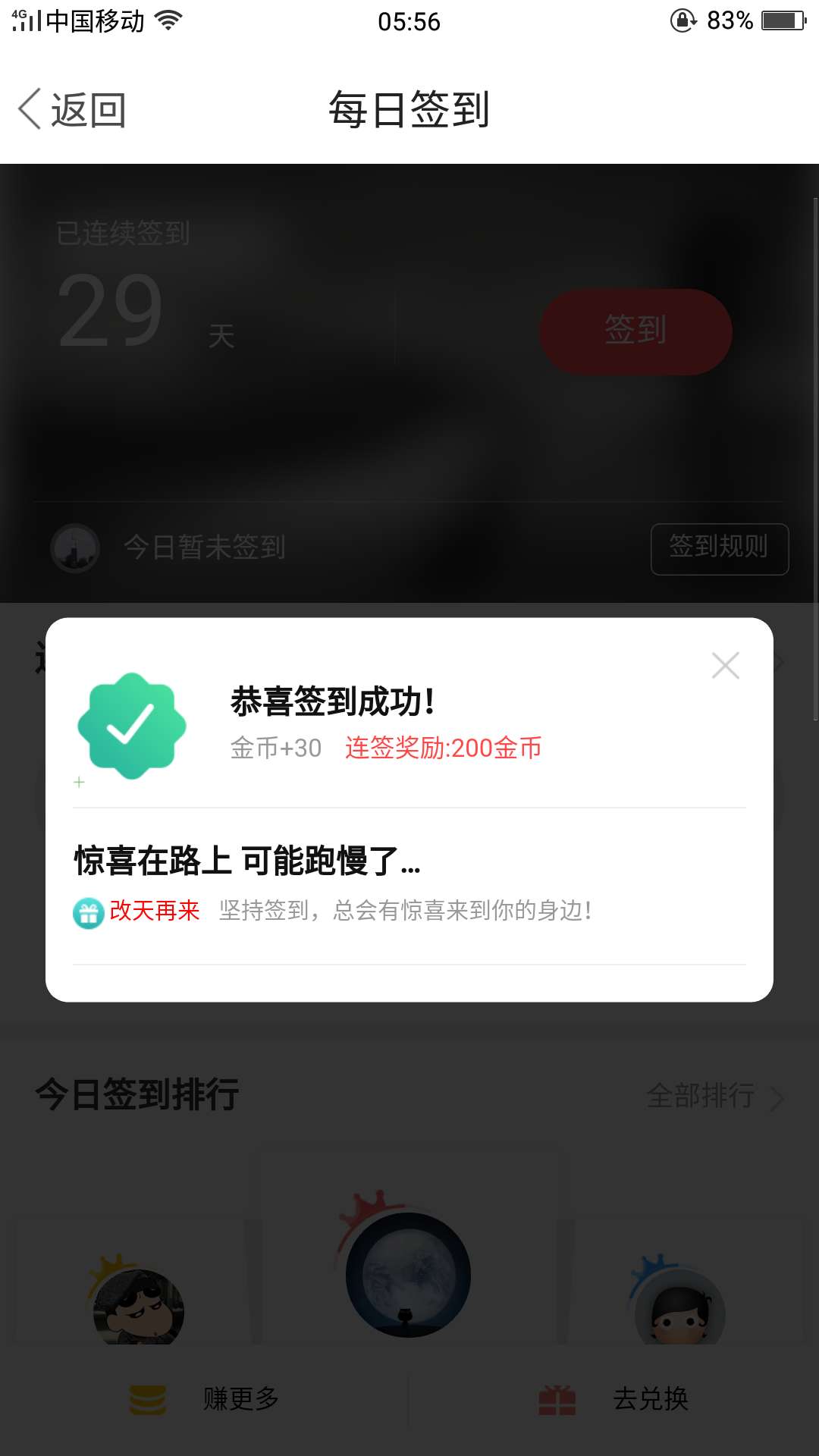Open 签到规则 rules
Screen dimensions: 819x1456
[720, 549]
